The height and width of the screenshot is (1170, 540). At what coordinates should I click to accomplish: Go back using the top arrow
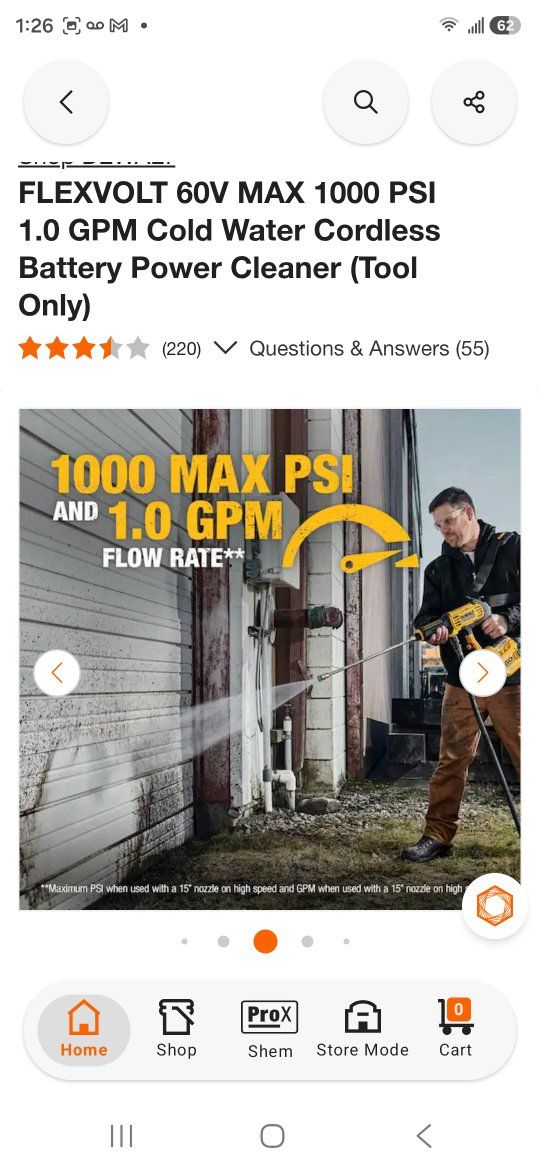pos(66,101)
